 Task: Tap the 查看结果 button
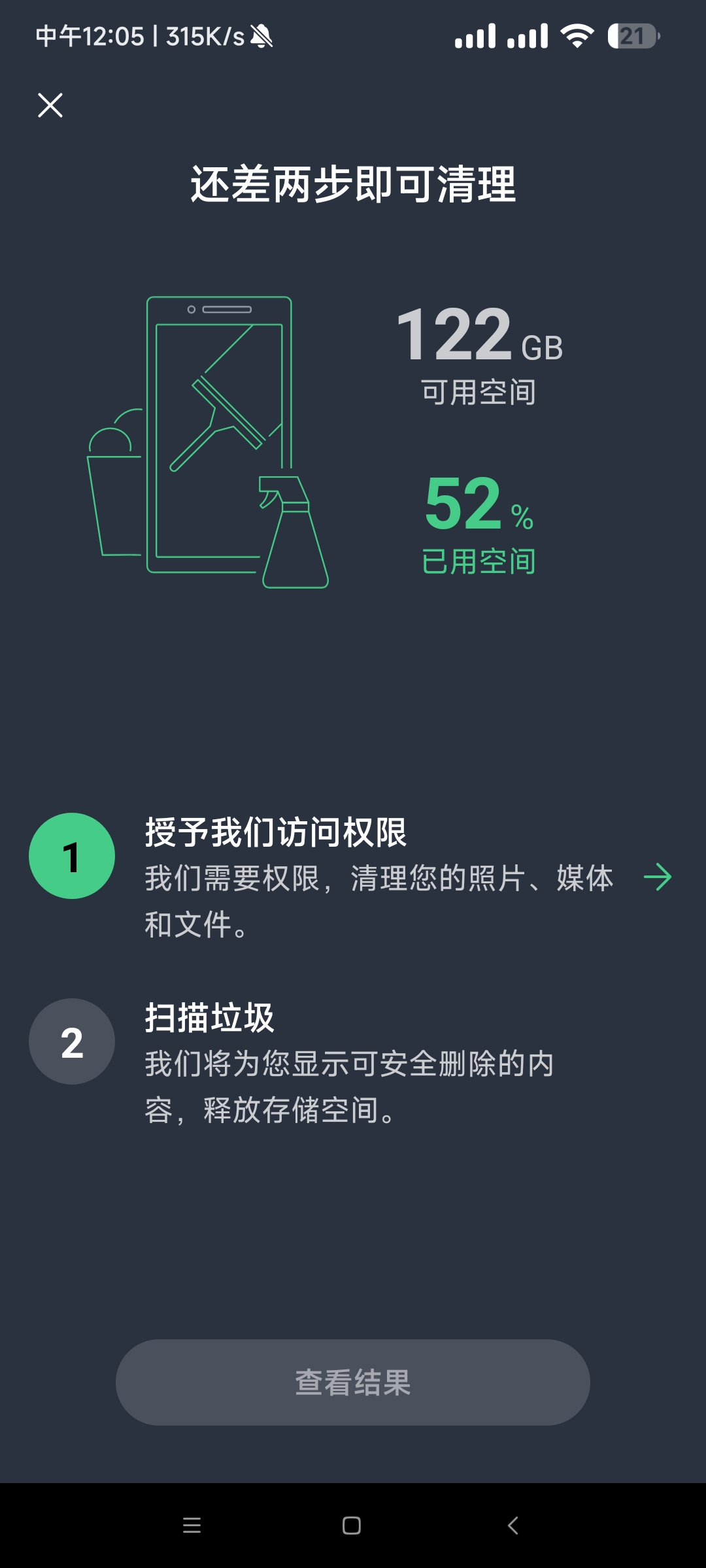coord(353,1382)
